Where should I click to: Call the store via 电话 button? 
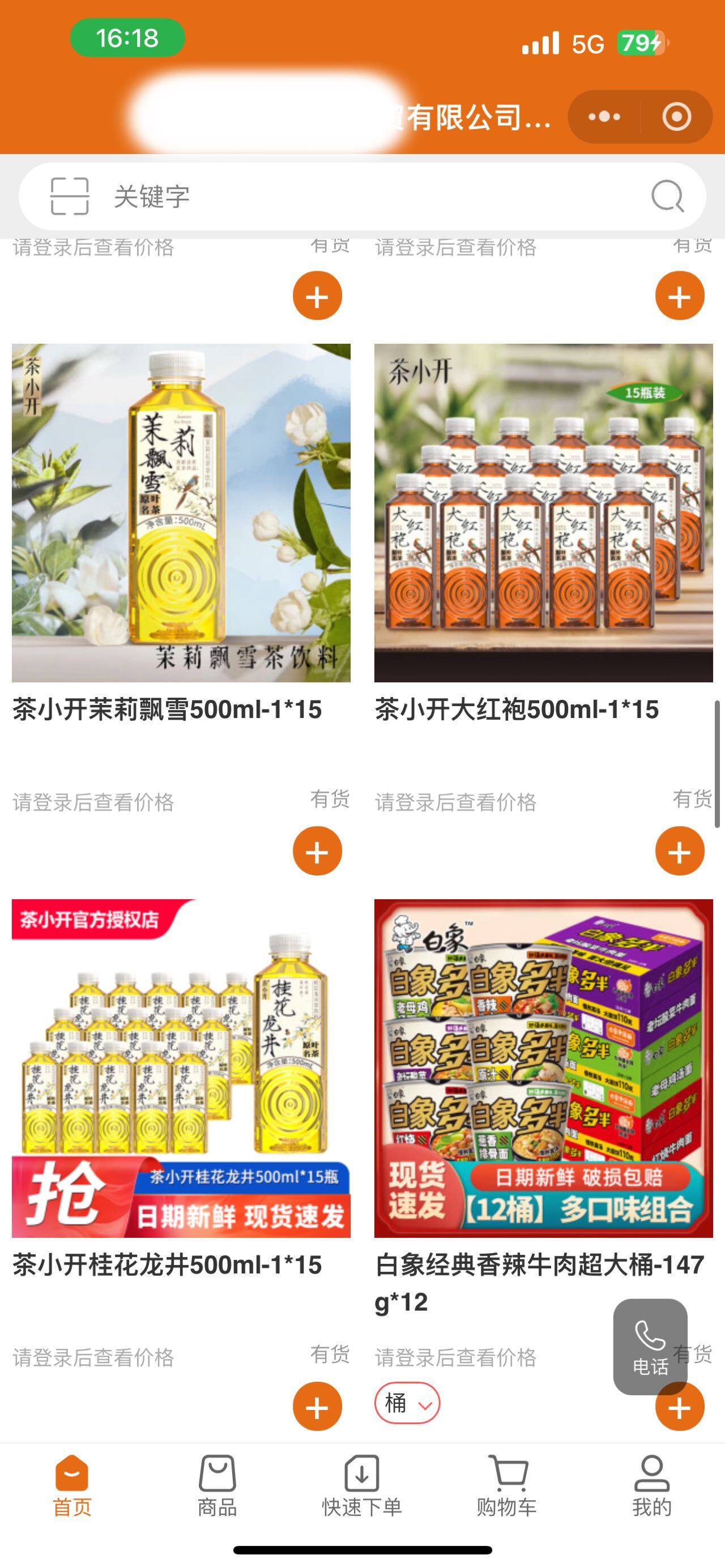point(650,1347)
